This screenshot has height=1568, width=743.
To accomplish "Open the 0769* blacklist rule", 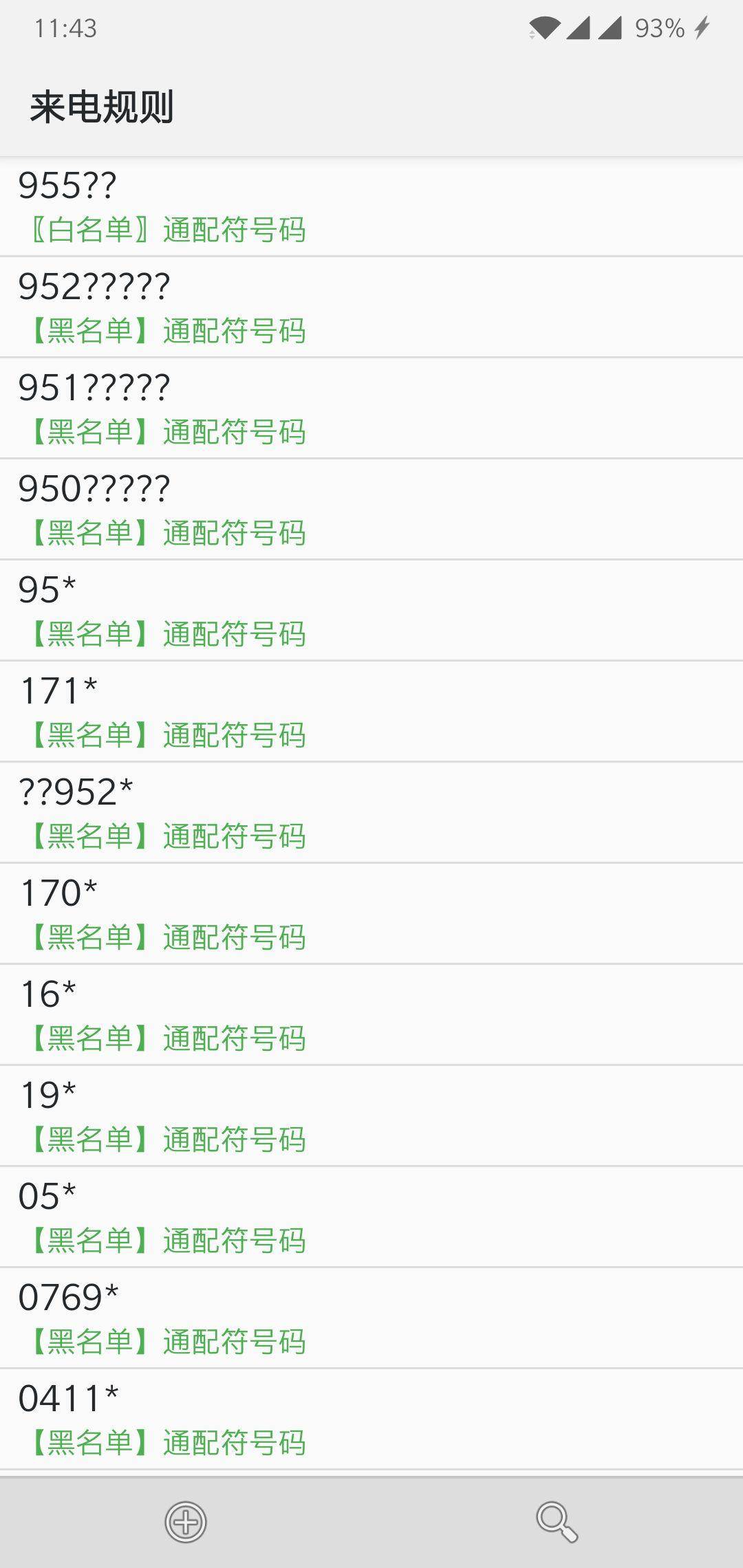I will (x=371, y=1318).
